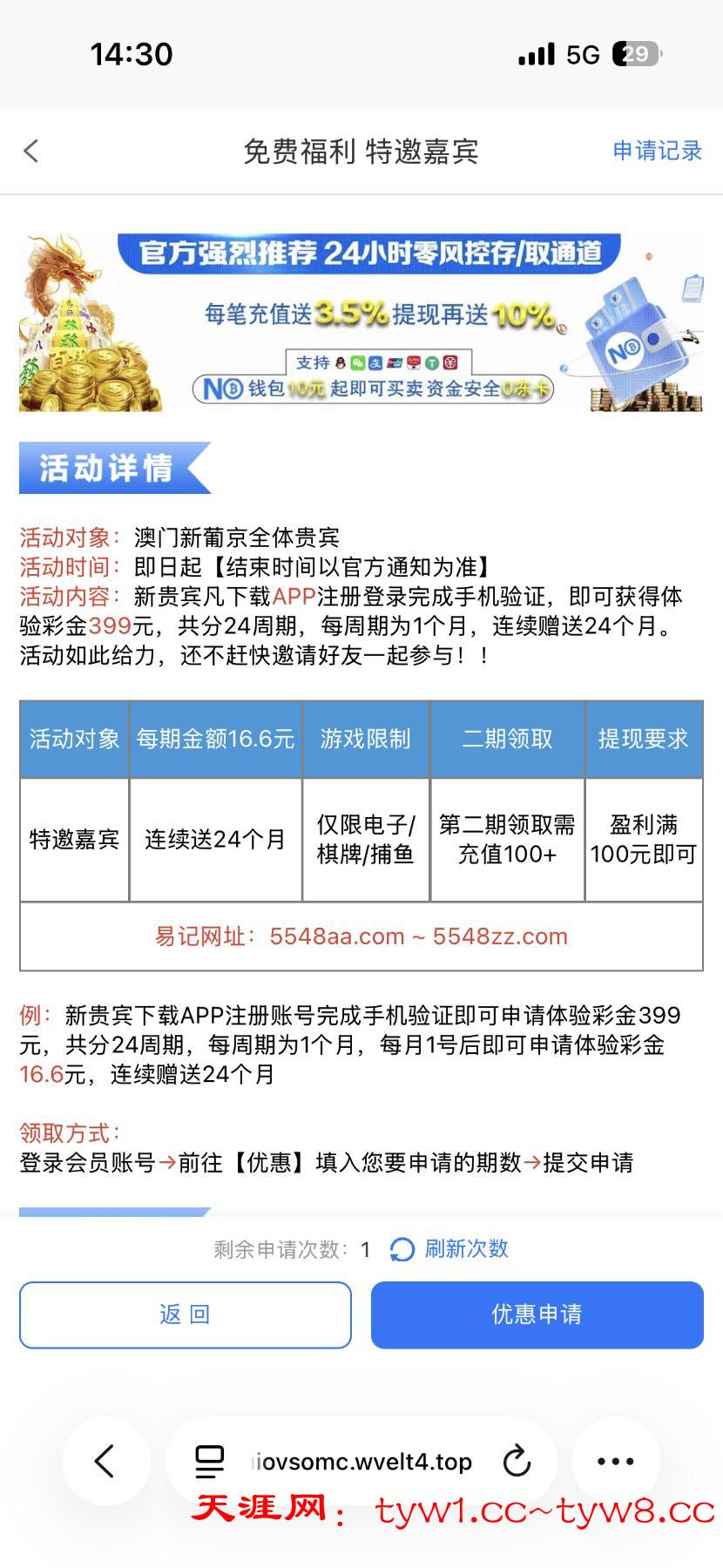Go back in the browser toolbar
723x1568 pixels.
tap(105, 1461)
